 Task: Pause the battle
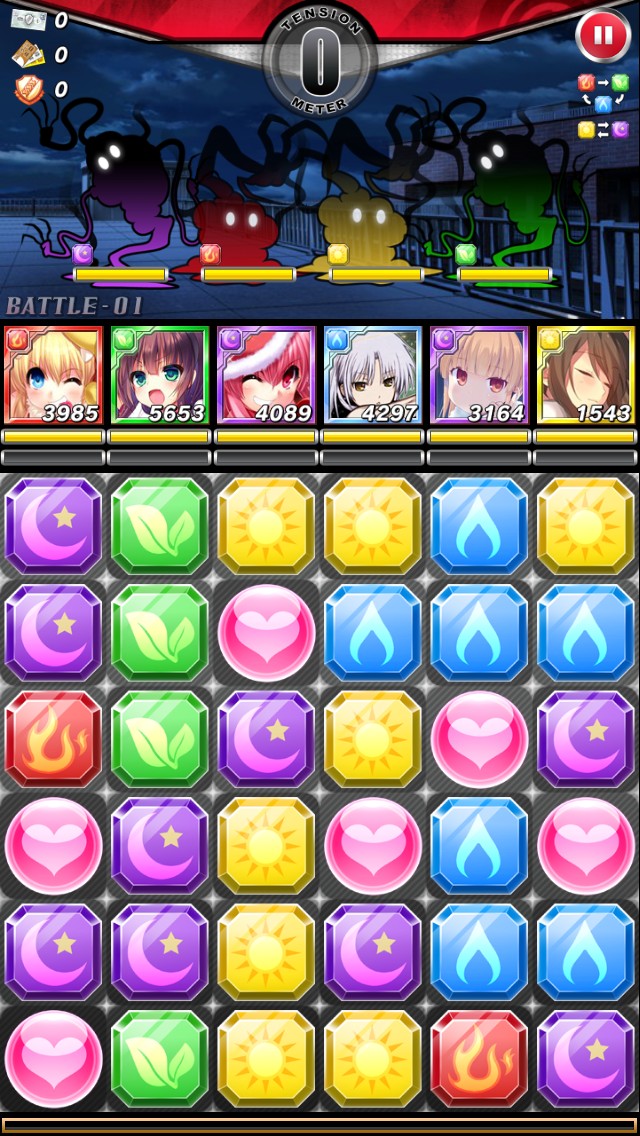point(603,35)
